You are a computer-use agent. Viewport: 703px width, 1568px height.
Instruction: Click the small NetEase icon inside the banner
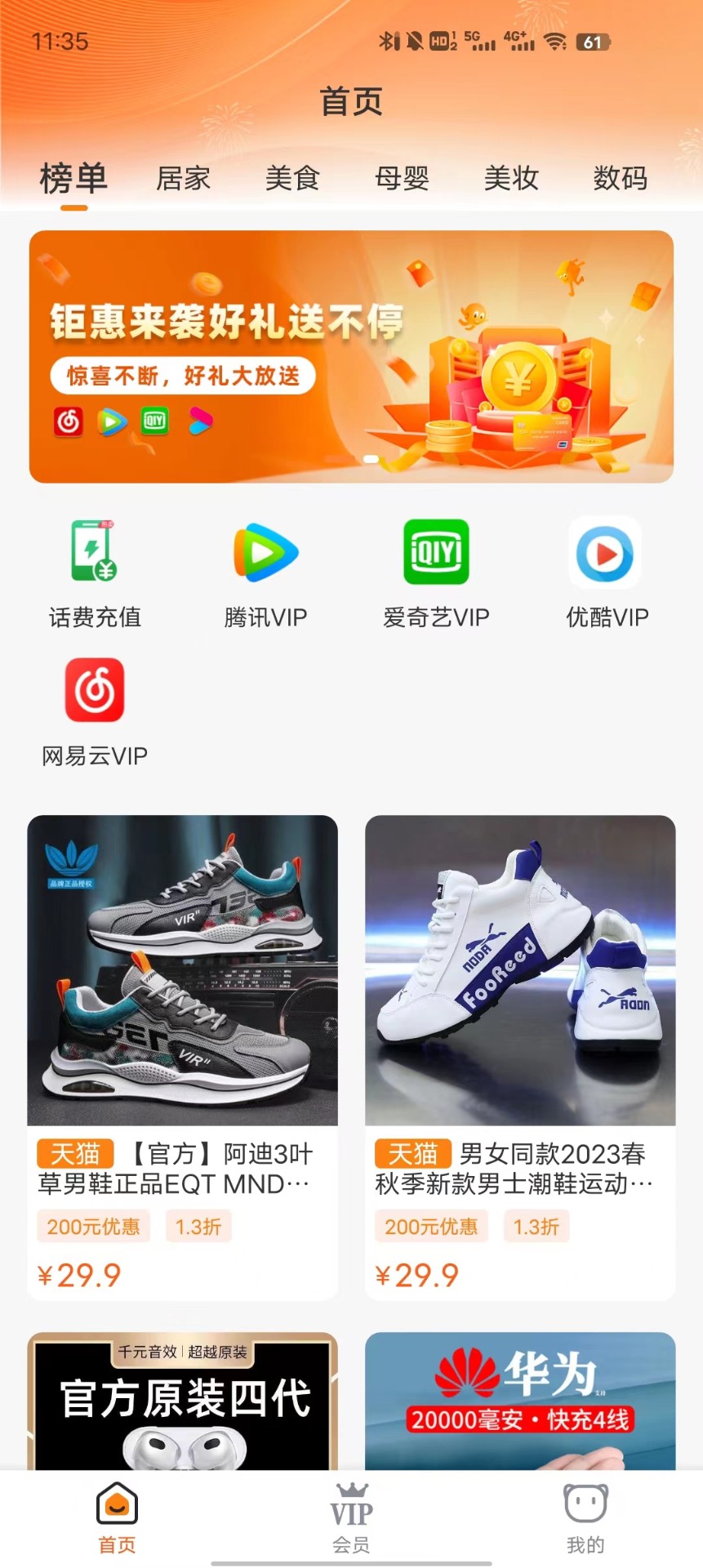point(68,422)
